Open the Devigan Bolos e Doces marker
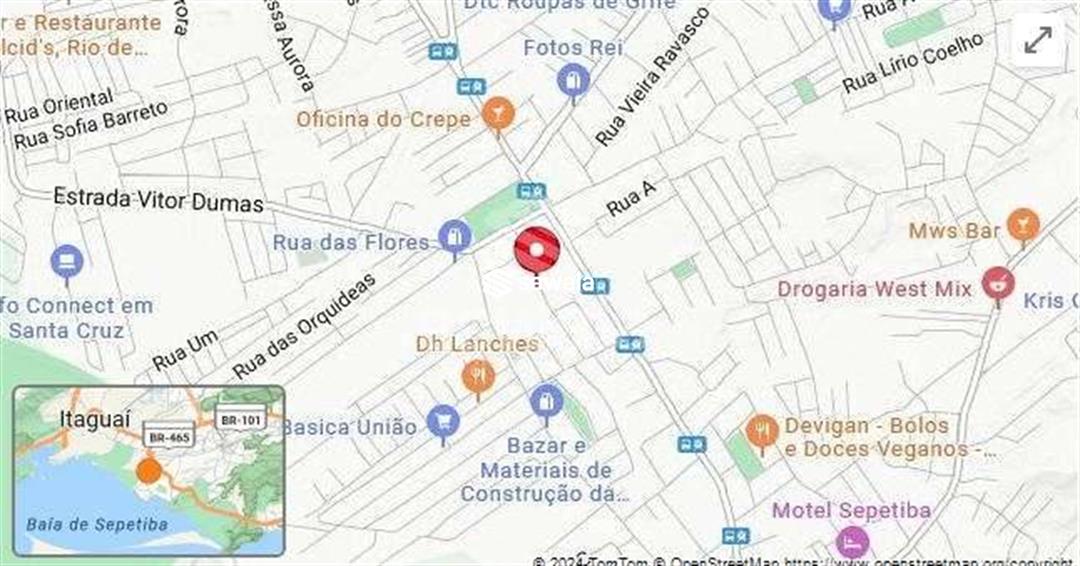The image size is (1080, 566). [x=762, y=432]
